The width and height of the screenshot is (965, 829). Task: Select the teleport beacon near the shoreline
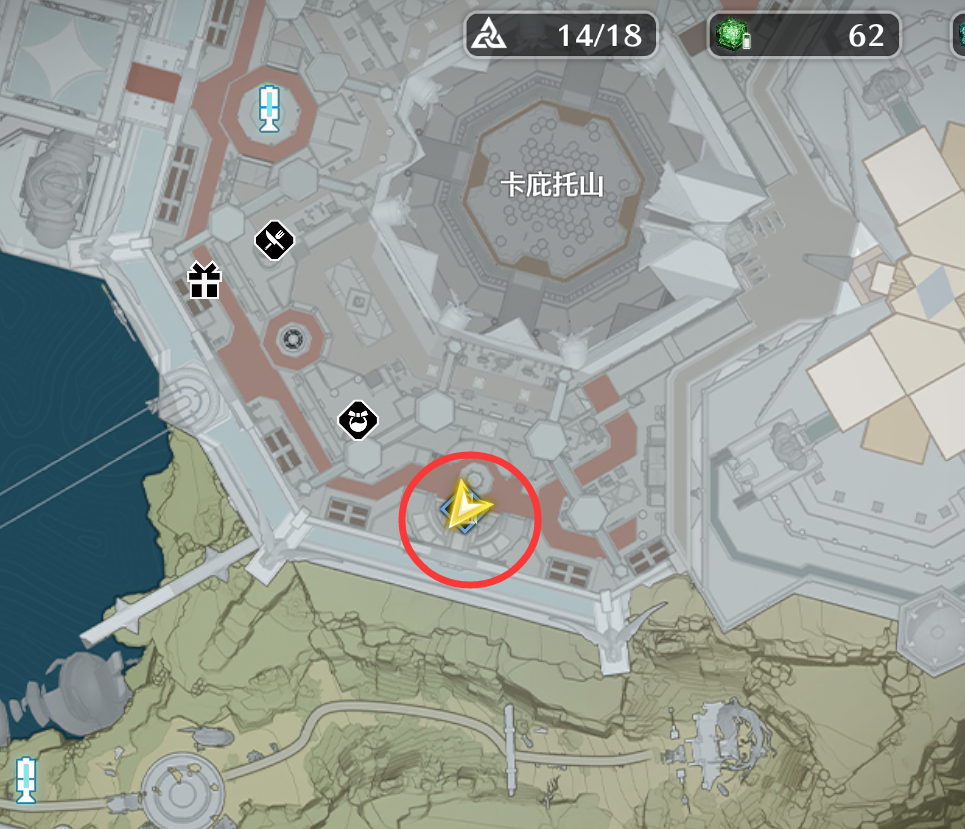coord(26,779)
